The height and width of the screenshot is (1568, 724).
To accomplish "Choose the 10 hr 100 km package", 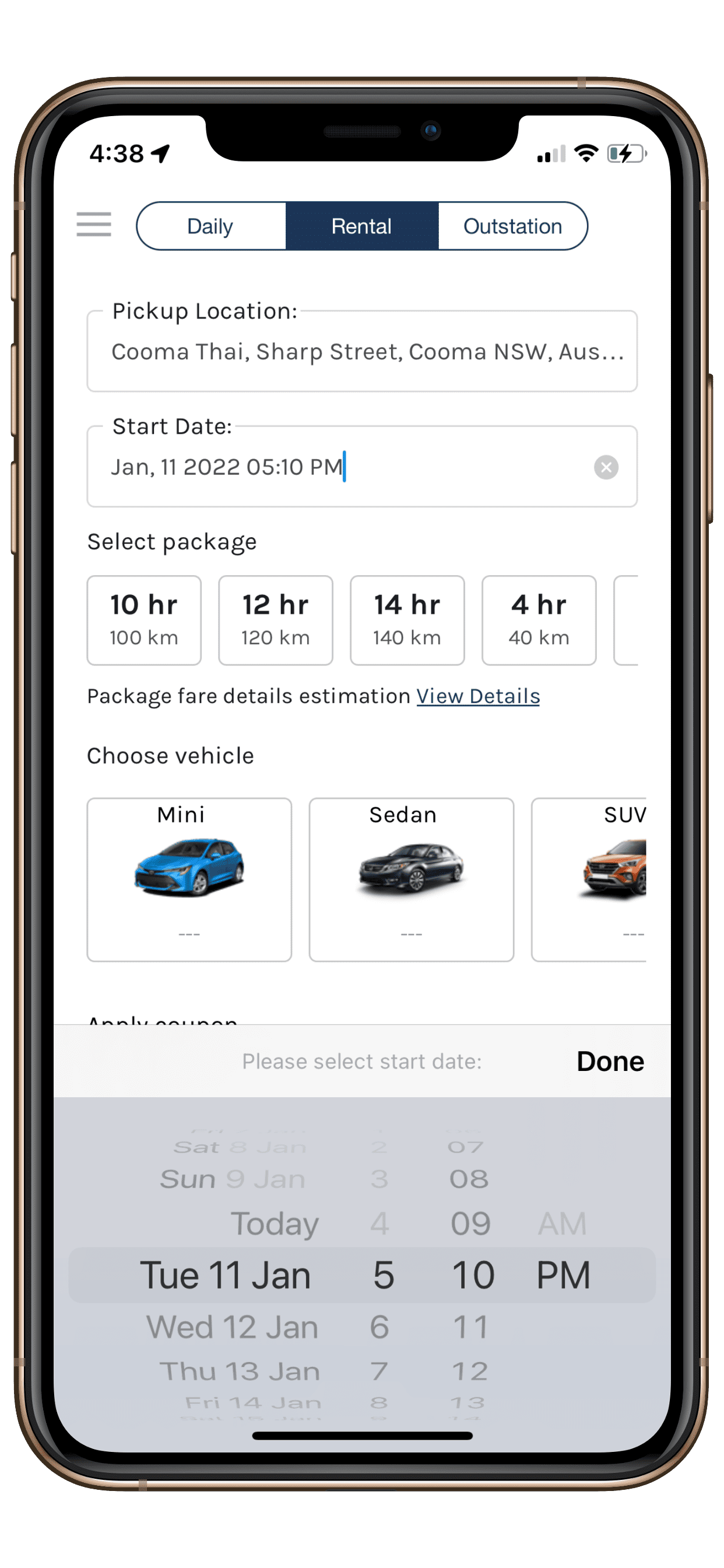I will (x=144, y=620).
